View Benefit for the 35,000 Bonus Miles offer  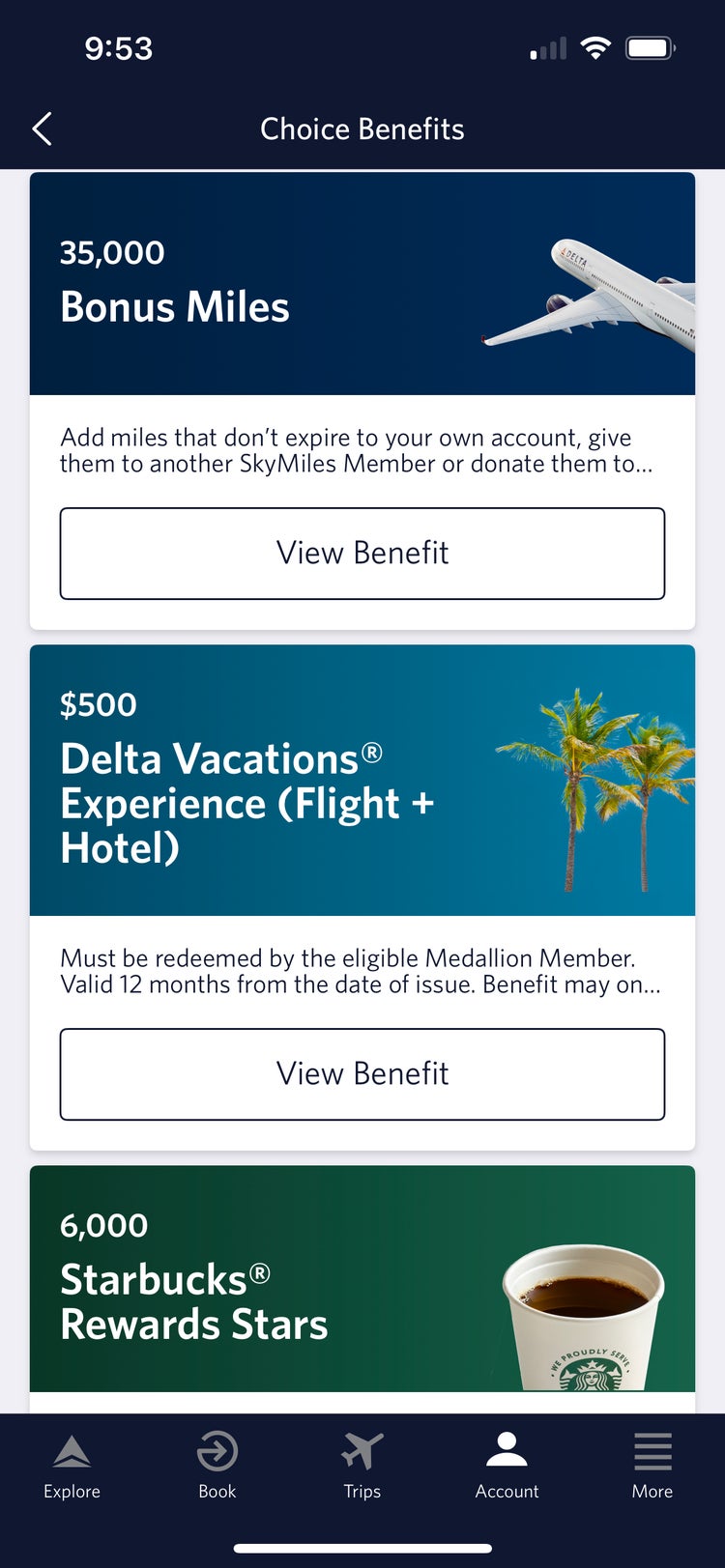pyautogui.click(x=362, y=553)
